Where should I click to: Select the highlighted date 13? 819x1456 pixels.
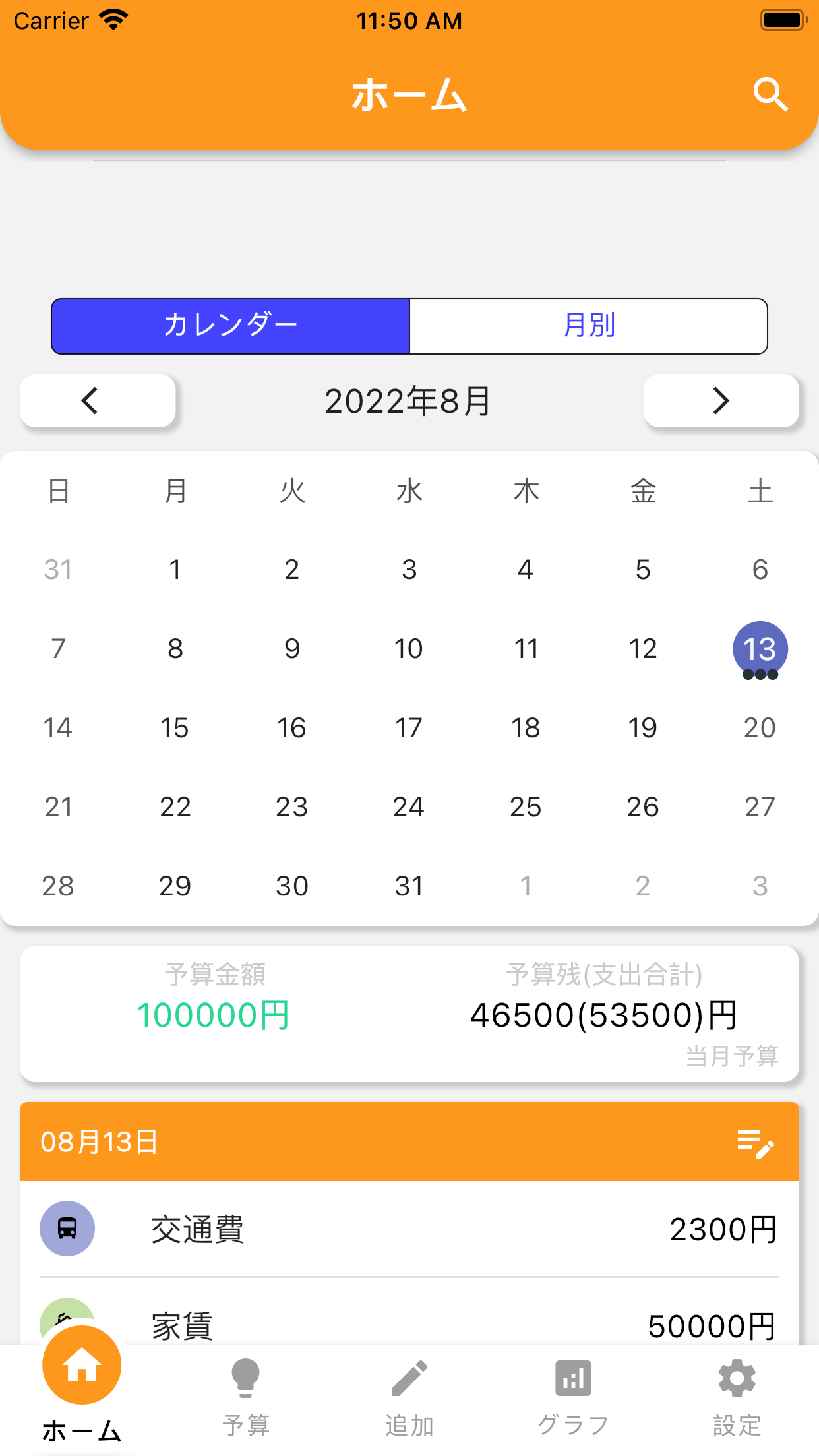760,649
